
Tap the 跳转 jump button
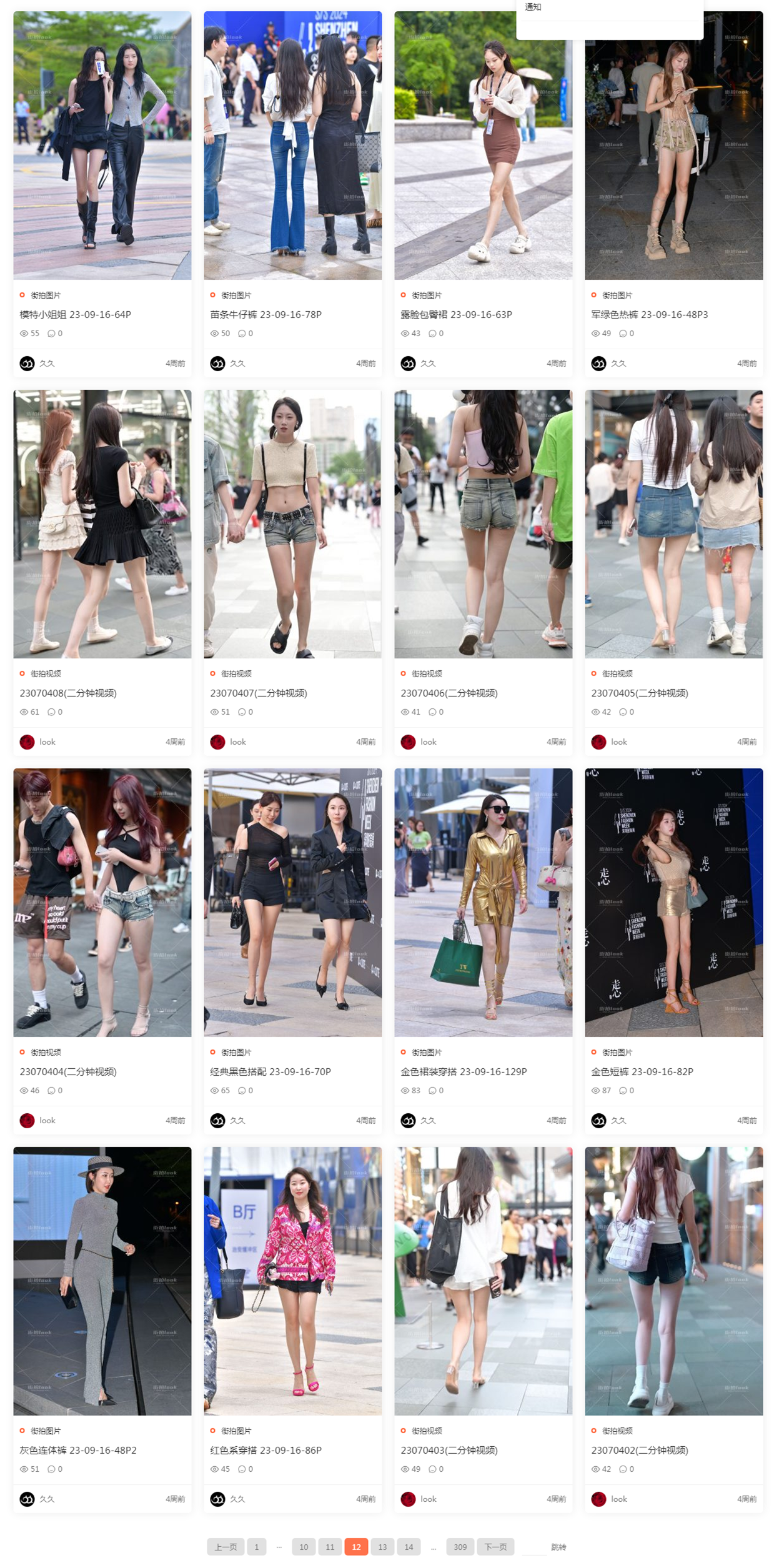(x=558, y=1547)
